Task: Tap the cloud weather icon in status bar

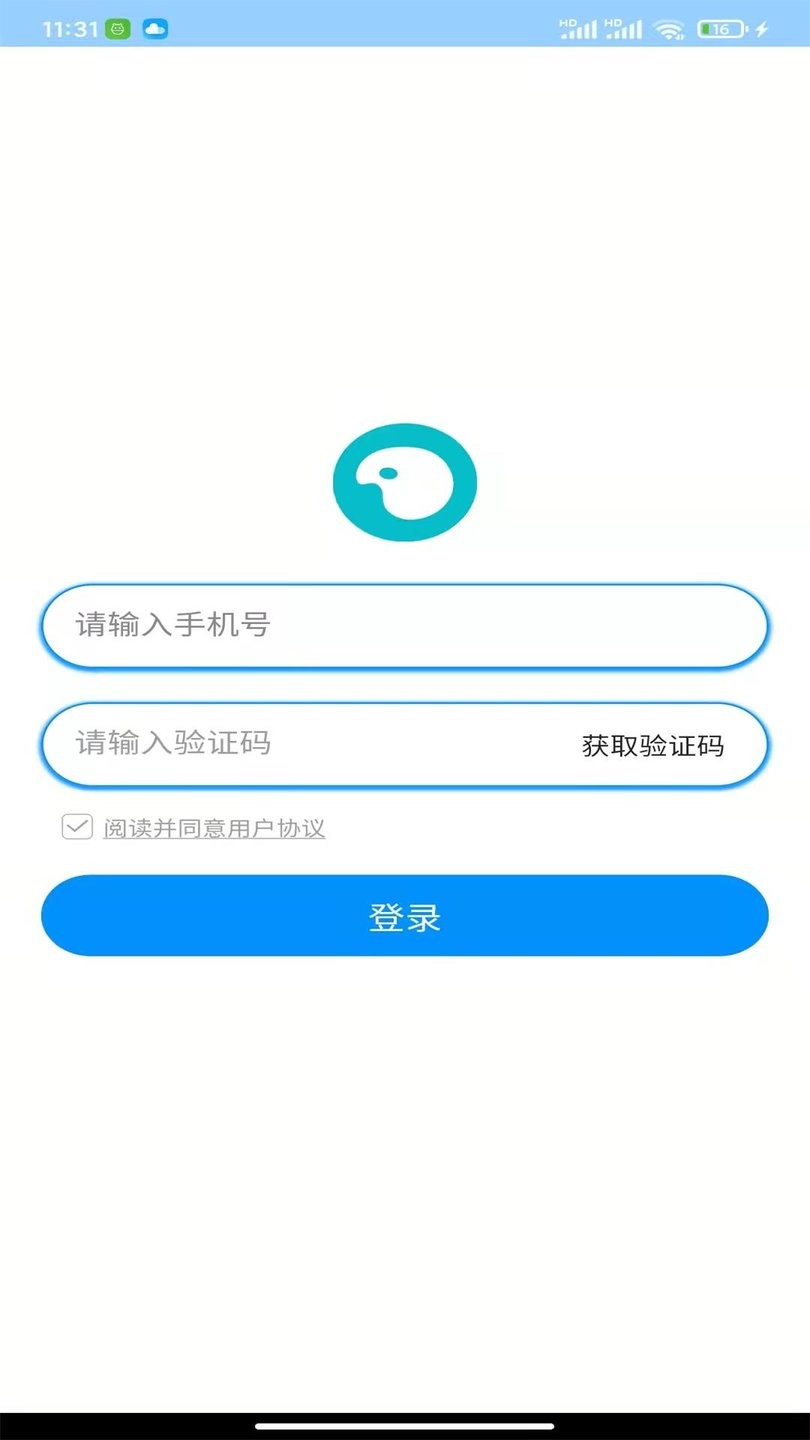Action: click(157, 29)
